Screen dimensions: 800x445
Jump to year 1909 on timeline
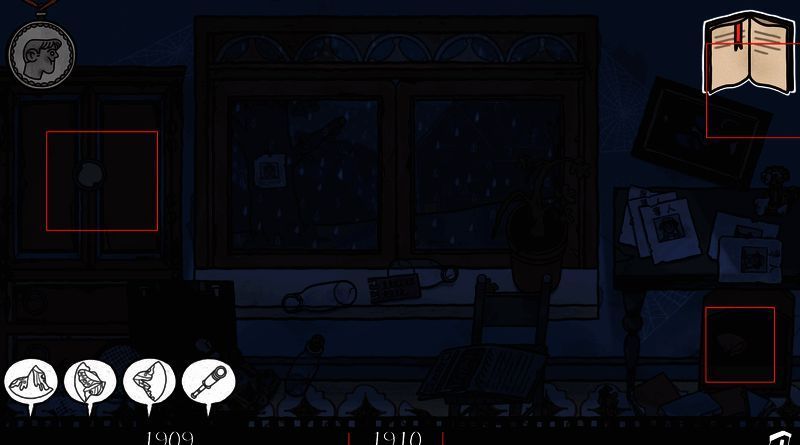tap(169, 437)
